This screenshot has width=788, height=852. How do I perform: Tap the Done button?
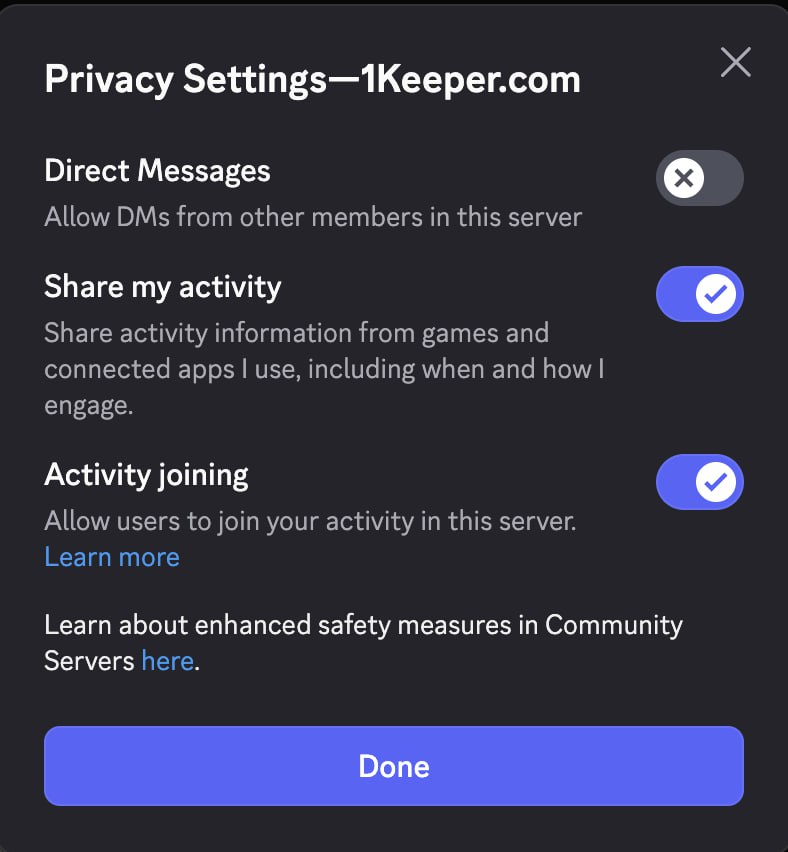[394, 766]
